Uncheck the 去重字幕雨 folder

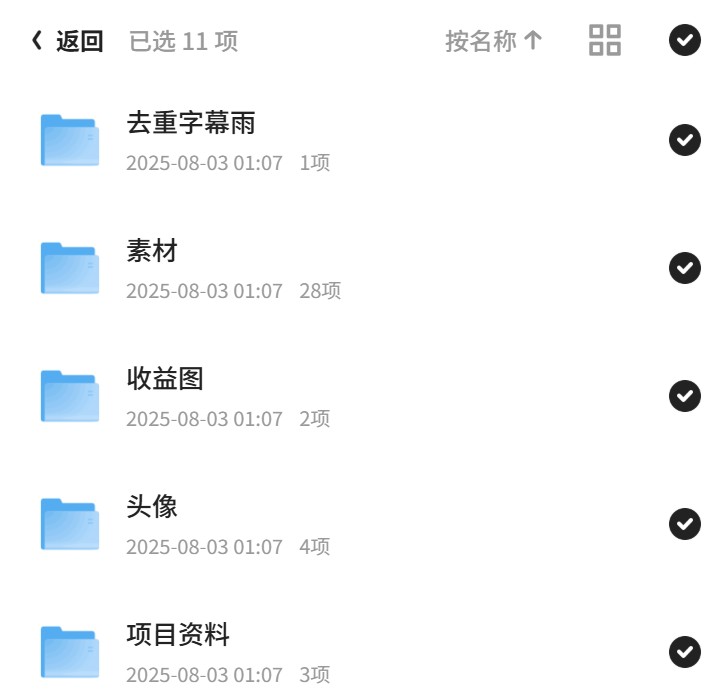pyautogui.click(x=685, y=140)
